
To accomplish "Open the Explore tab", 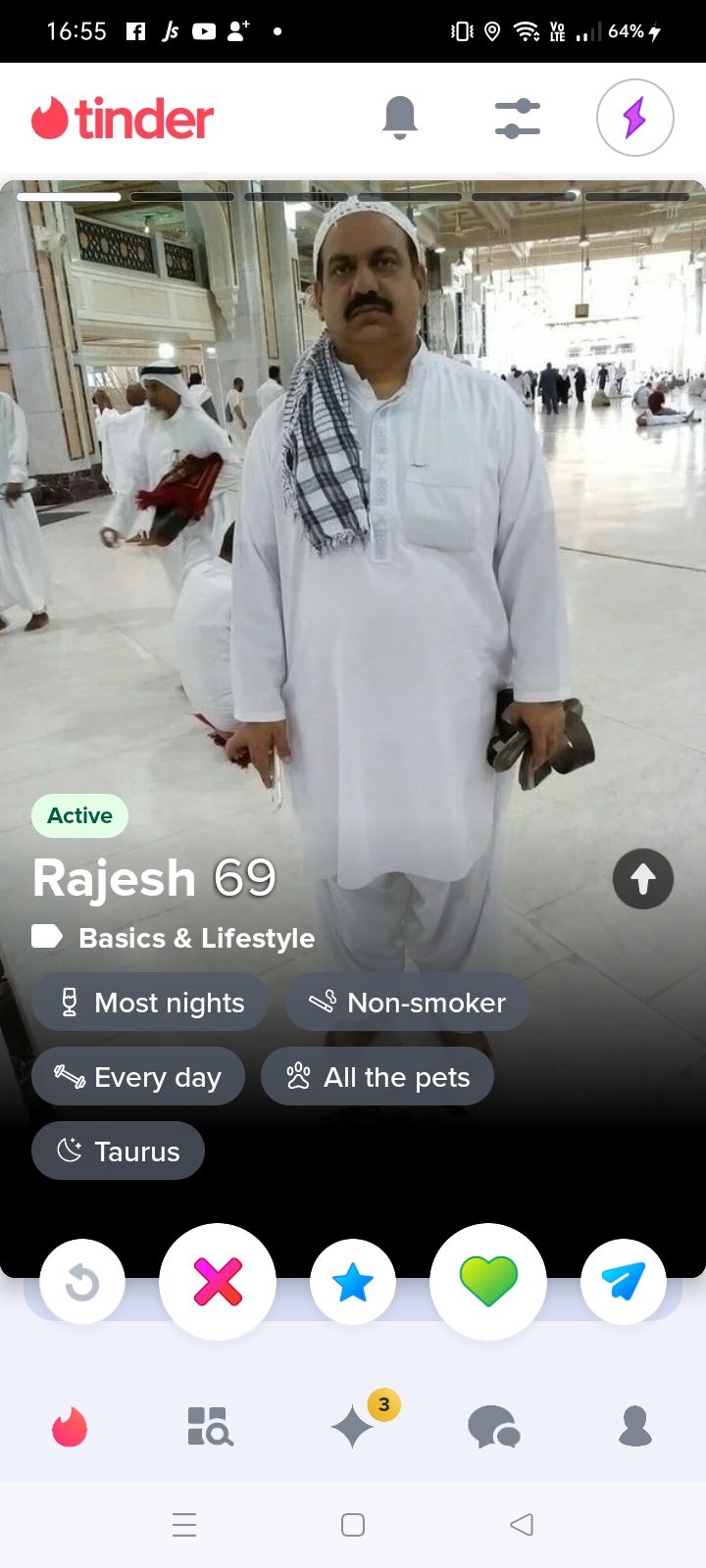I will (210, 1427).
